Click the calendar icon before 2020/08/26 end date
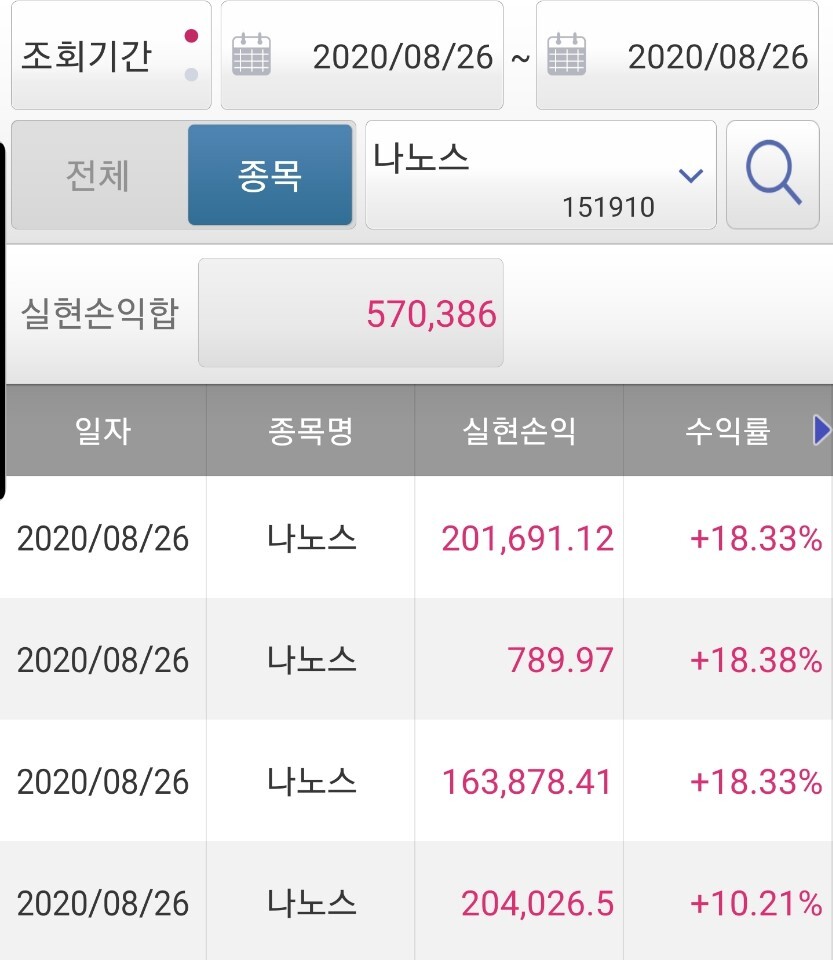 tap(570, 55)
